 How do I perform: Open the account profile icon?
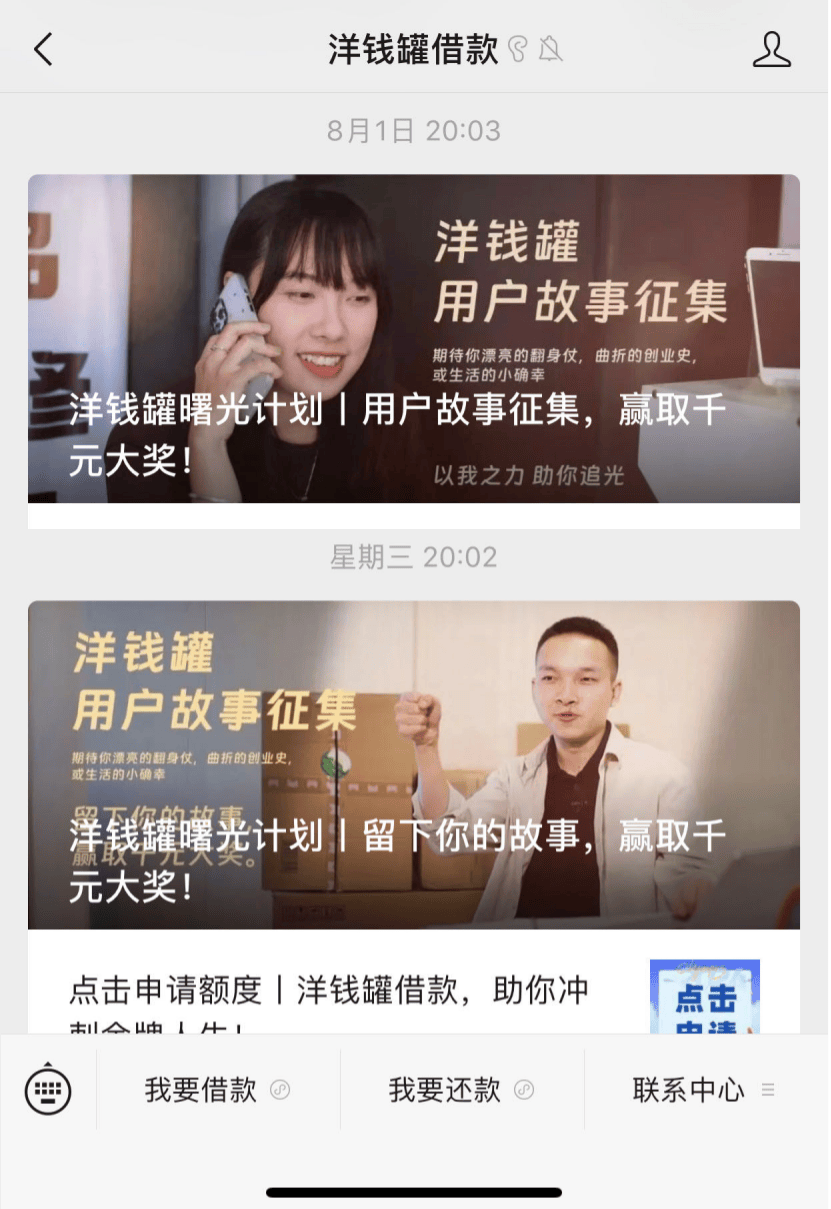(771, 49)
